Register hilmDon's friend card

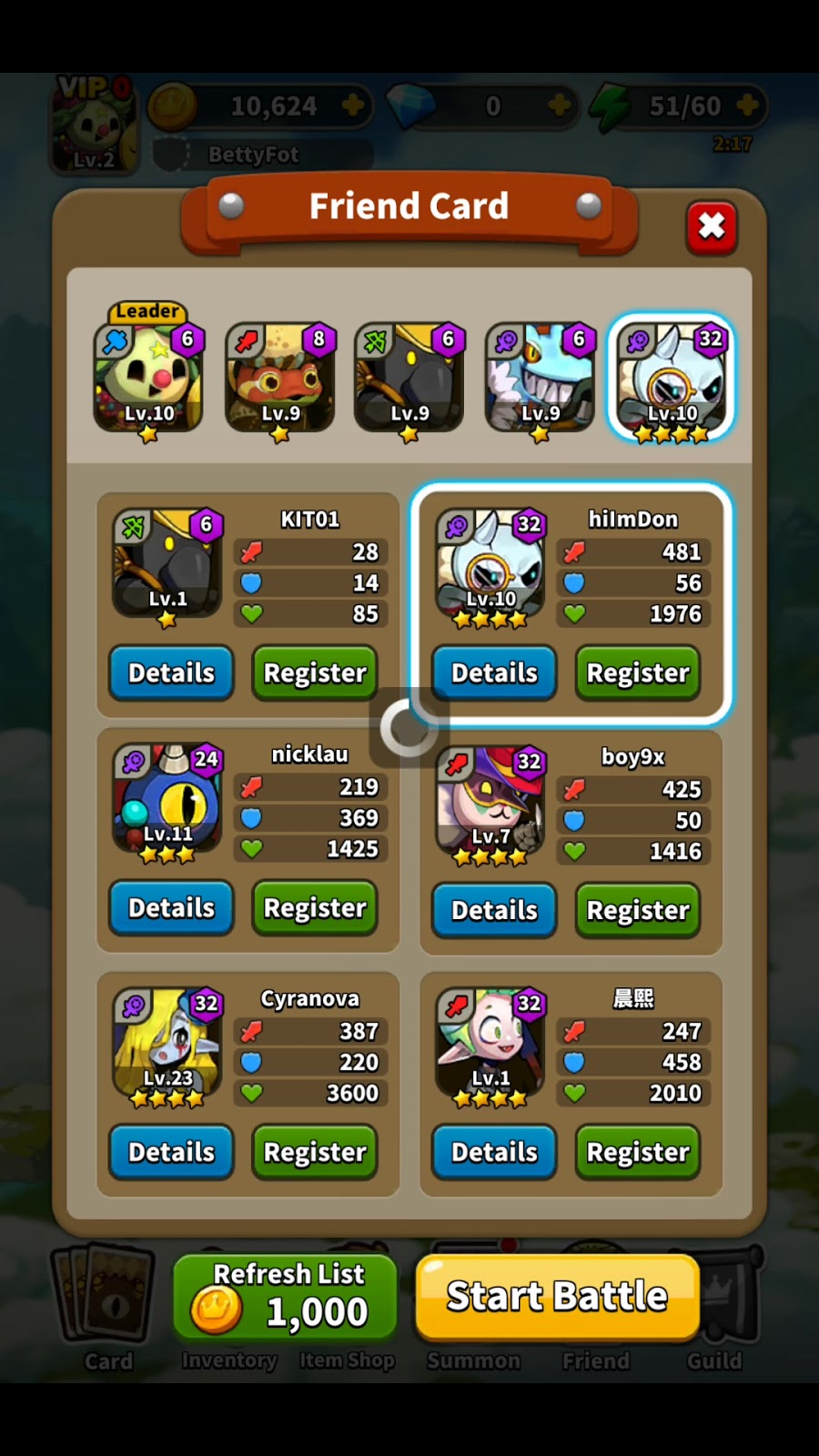pyautogui.click(x=638, y=673)
